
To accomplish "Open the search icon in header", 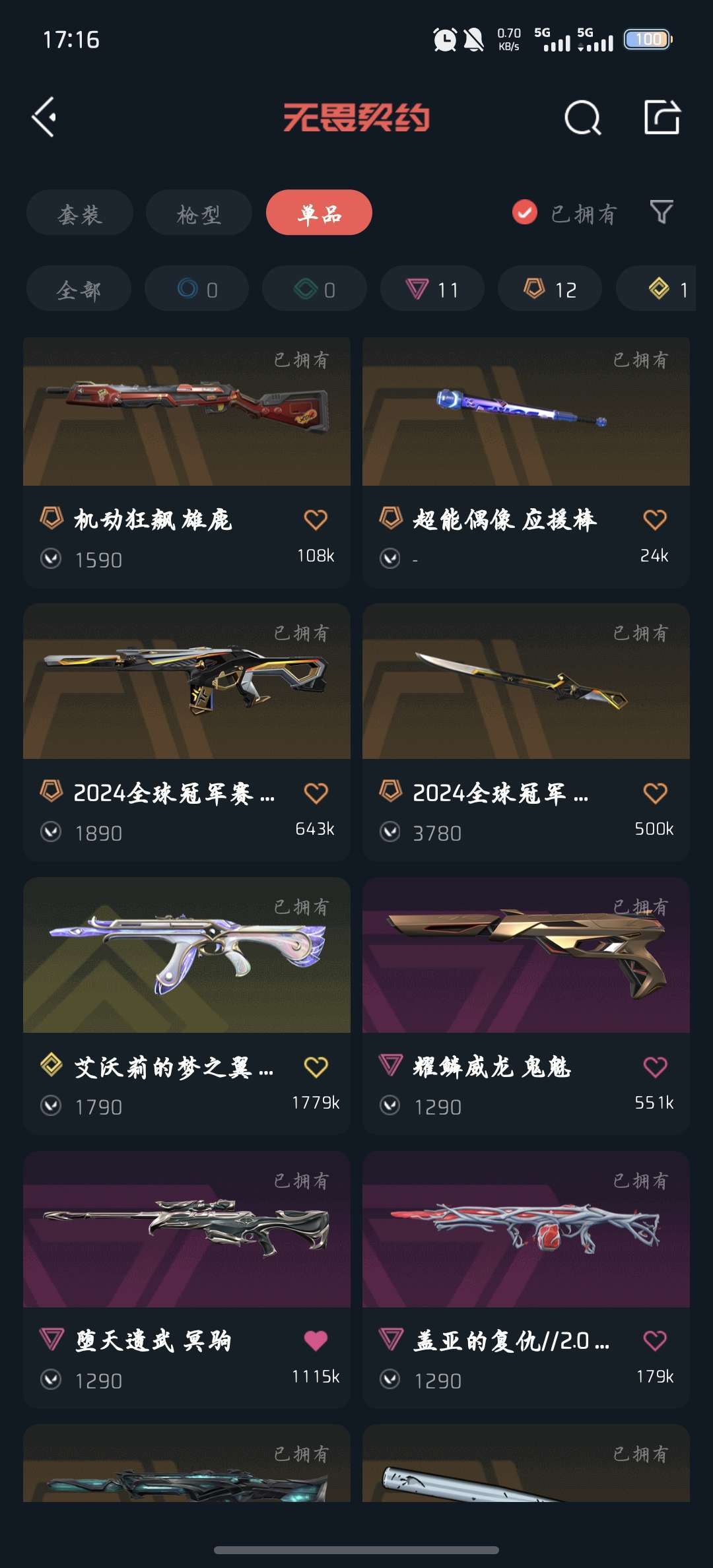I will point(583,117).
